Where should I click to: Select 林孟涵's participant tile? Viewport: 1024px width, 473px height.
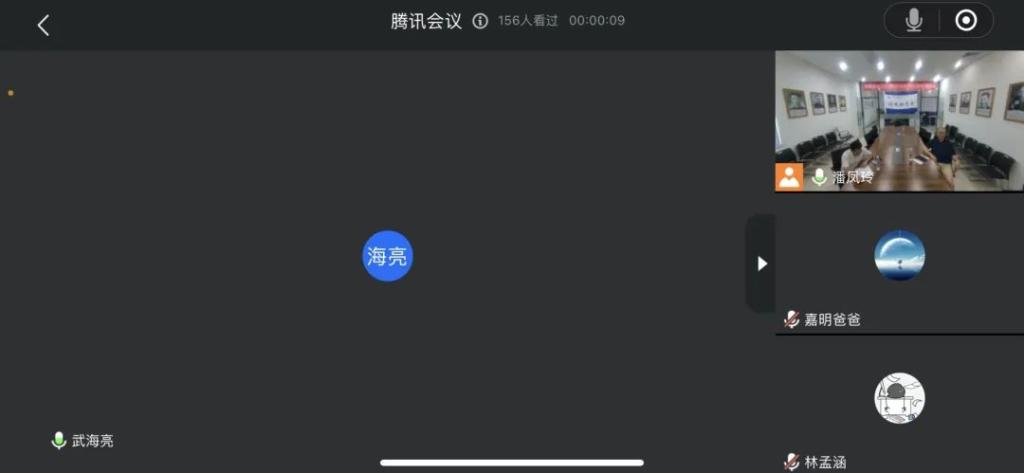click(899, 403)
